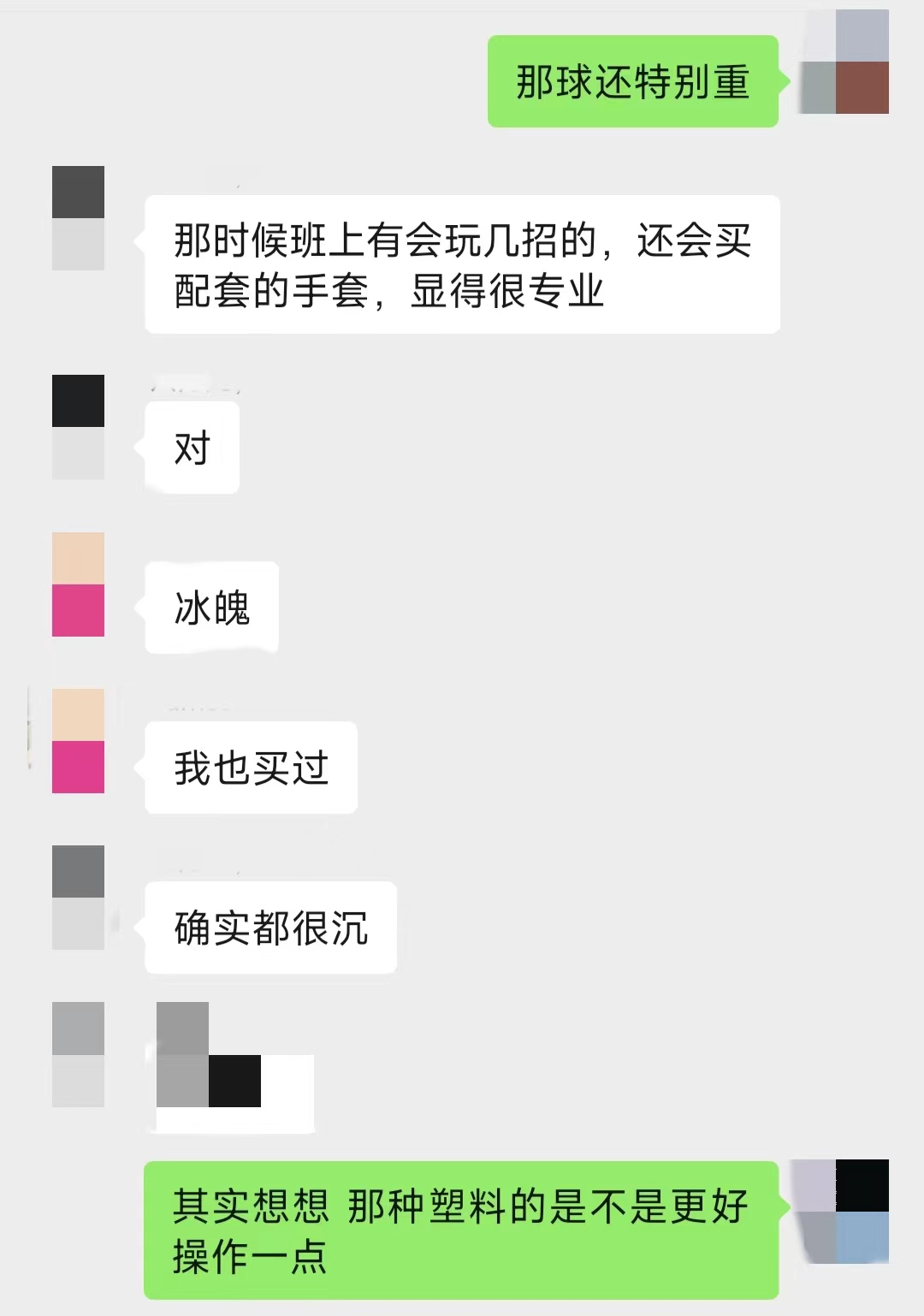Tap avatar beside "其实想想 那种塑料的" message
Image resolution: width=924 pixels, height=1316 pixels.
tap(844, 1212)
